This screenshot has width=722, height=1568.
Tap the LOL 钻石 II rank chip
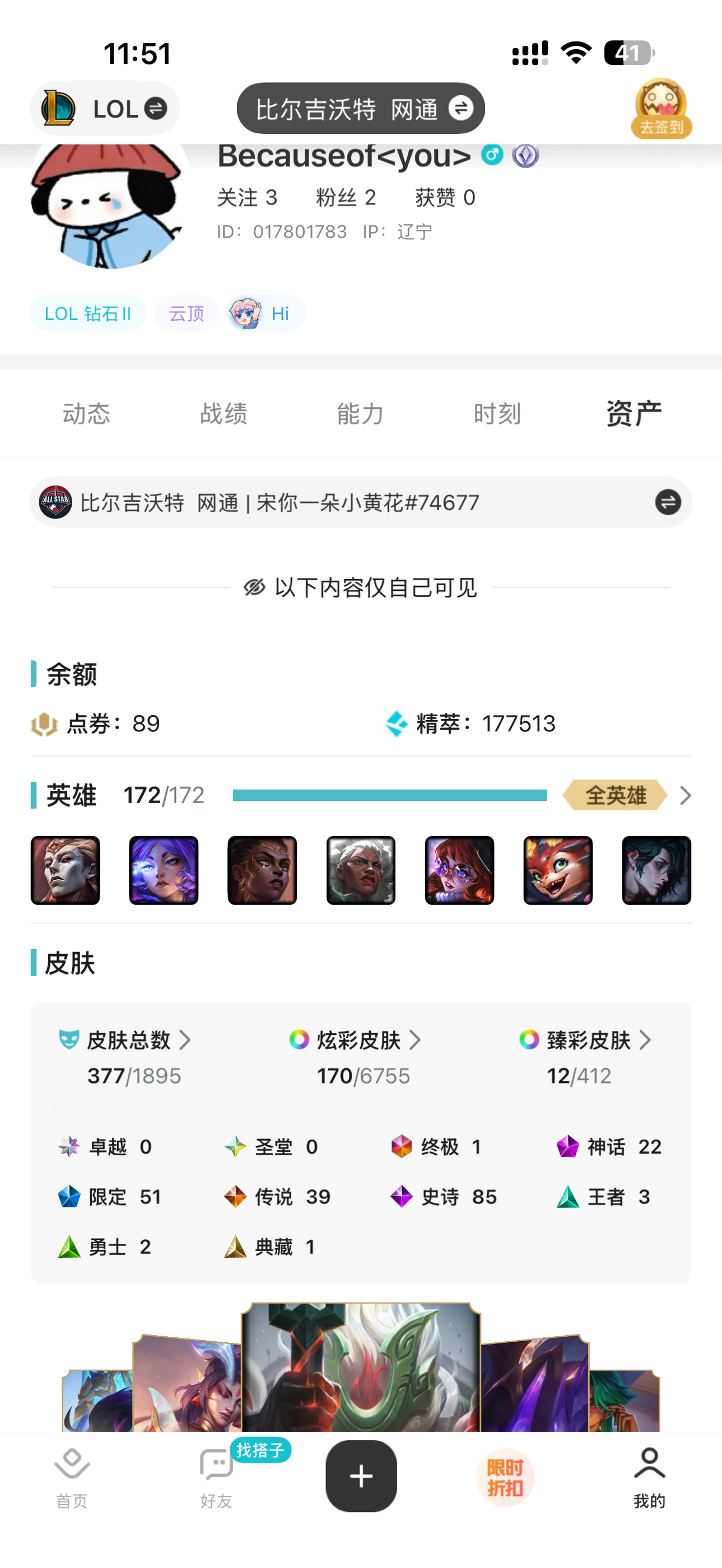pyautogui.click(x=88, y=314)
